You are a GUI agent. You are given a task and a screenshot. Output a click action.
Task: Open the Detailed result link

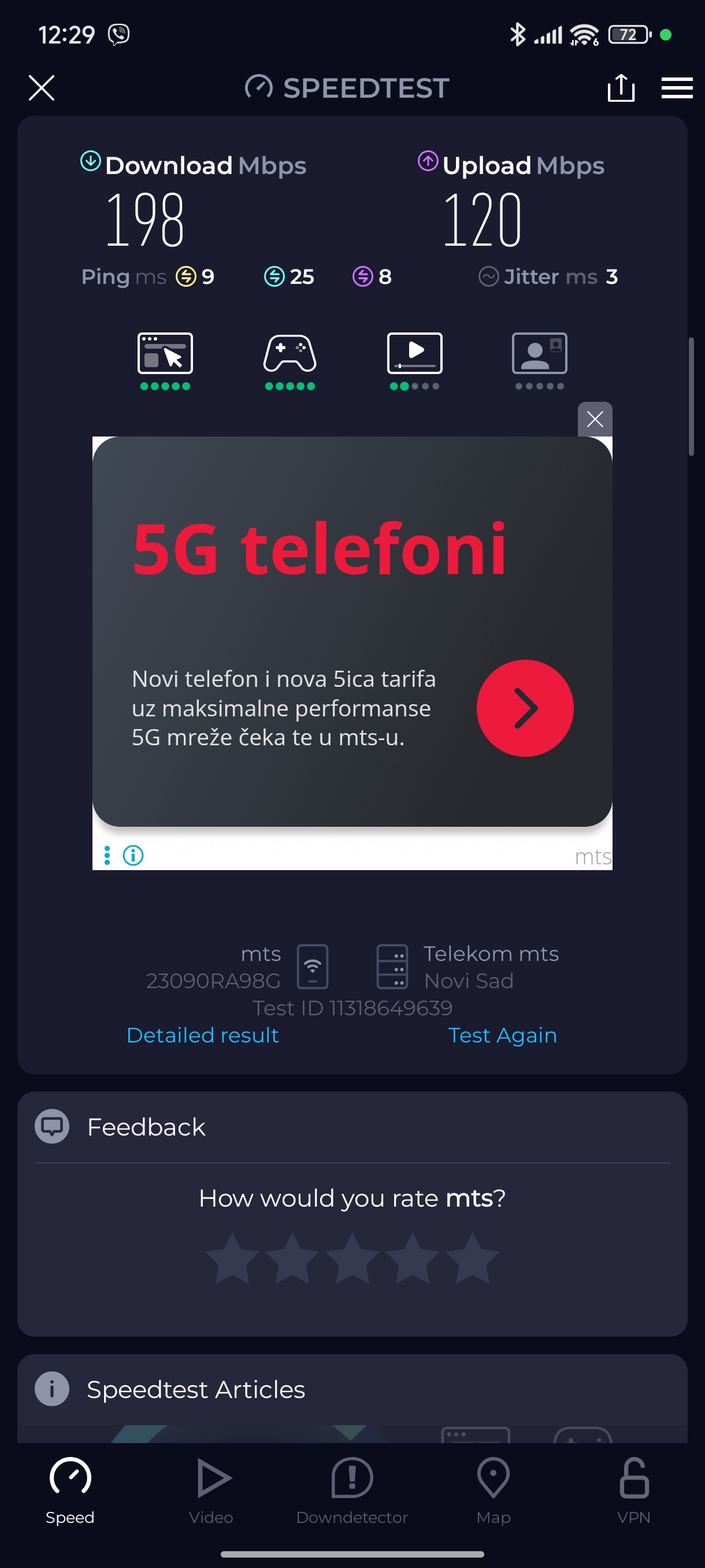coord(203,1035)
